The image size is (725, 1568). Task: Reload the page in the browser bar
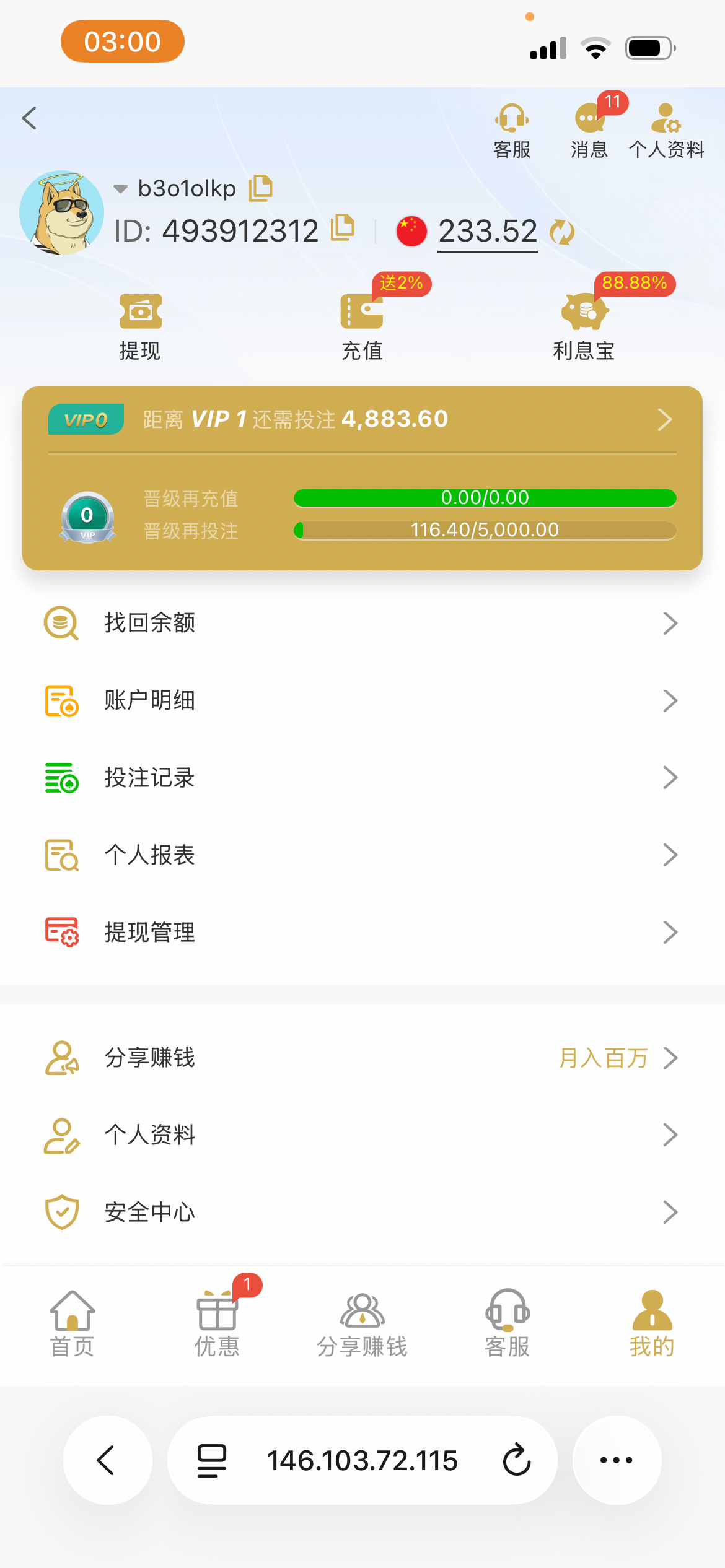pyautogui.click(x=517, y=1460)
